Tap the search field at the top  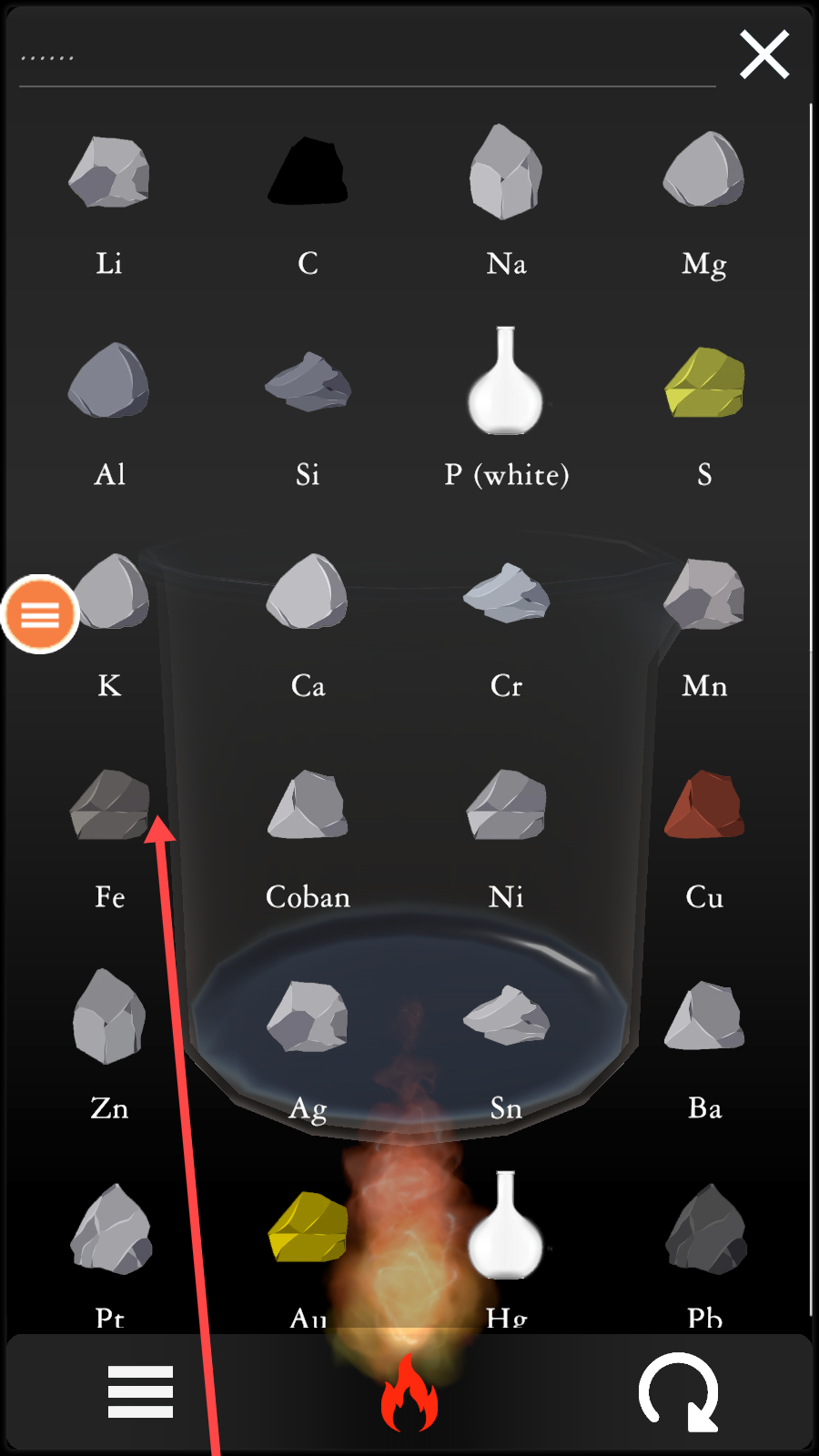coord(367,58)
